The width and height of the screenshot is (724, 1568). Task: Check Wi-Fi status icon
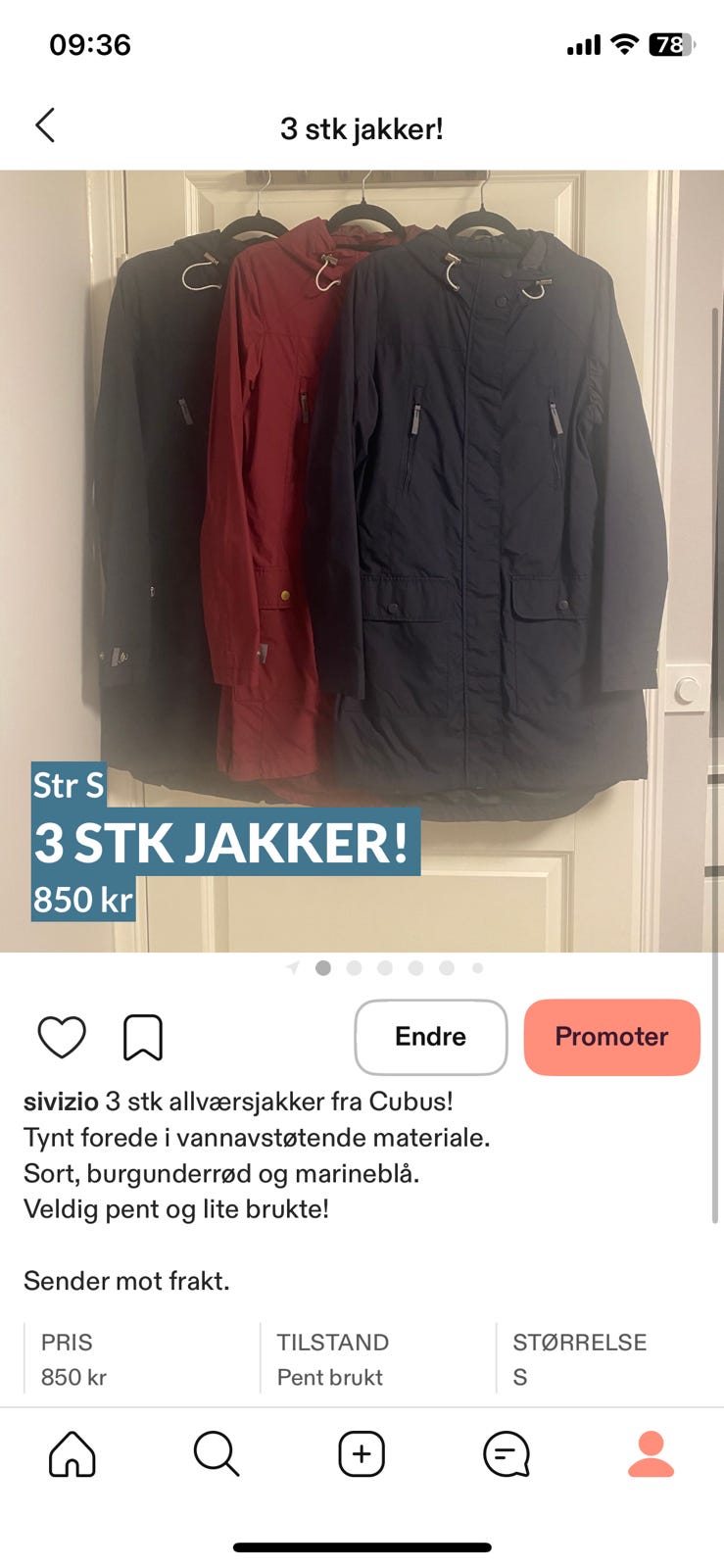point(624,44)
